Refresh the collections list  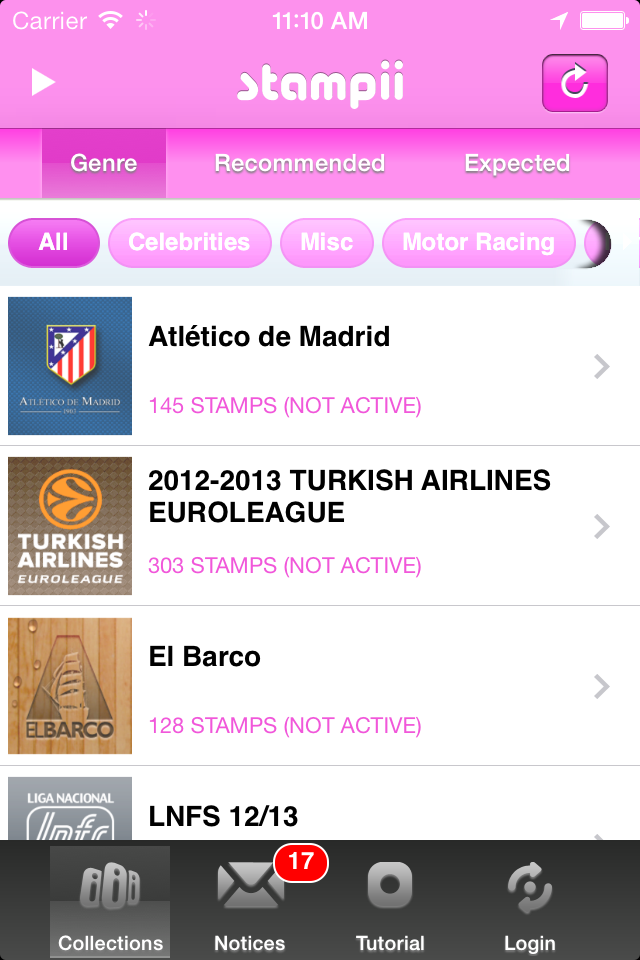(574, 83)
